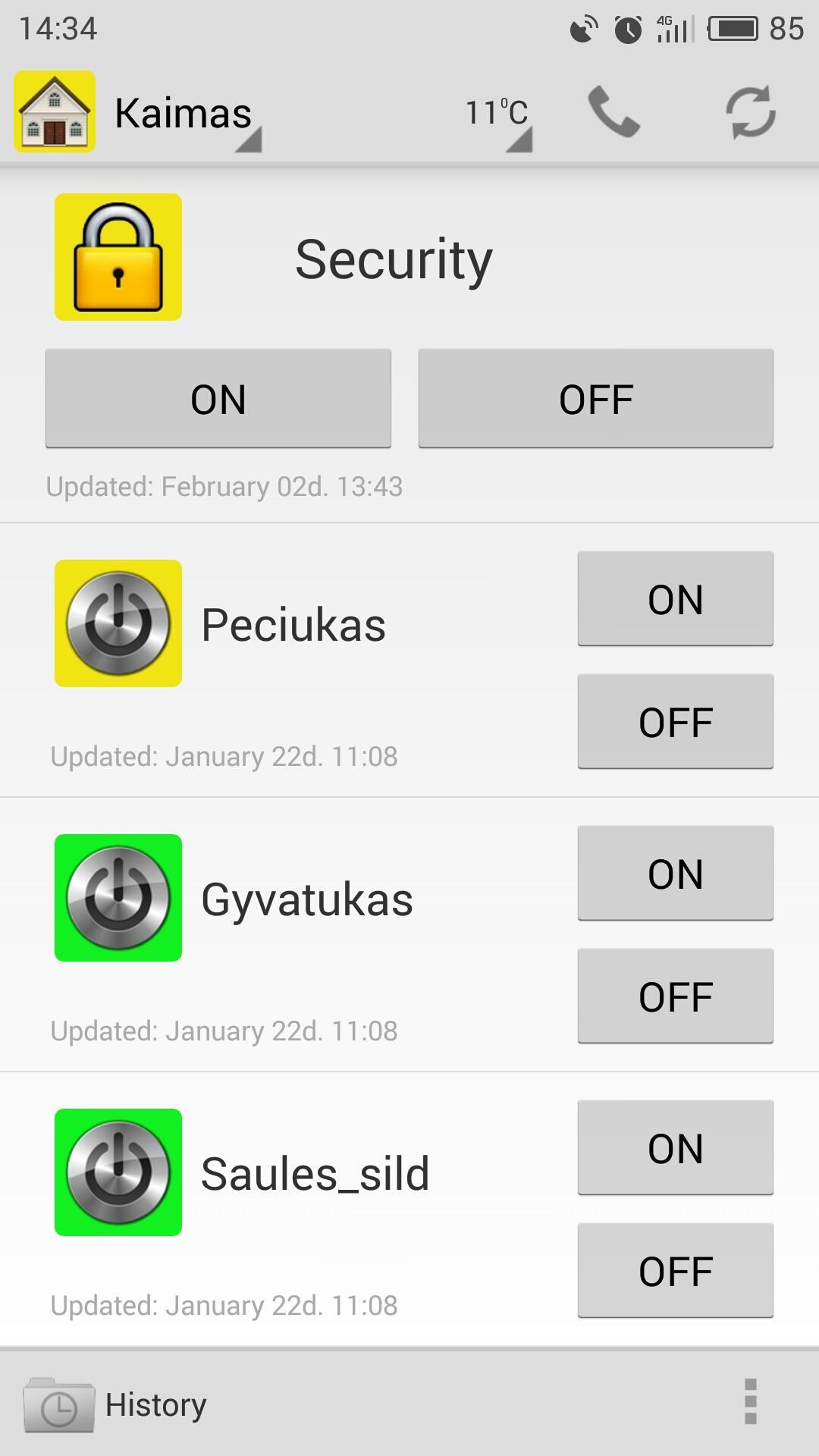This screenshot has width=819, height=1456.
Task: Turn Gyvatukas ON
Action: pos(675,874)
